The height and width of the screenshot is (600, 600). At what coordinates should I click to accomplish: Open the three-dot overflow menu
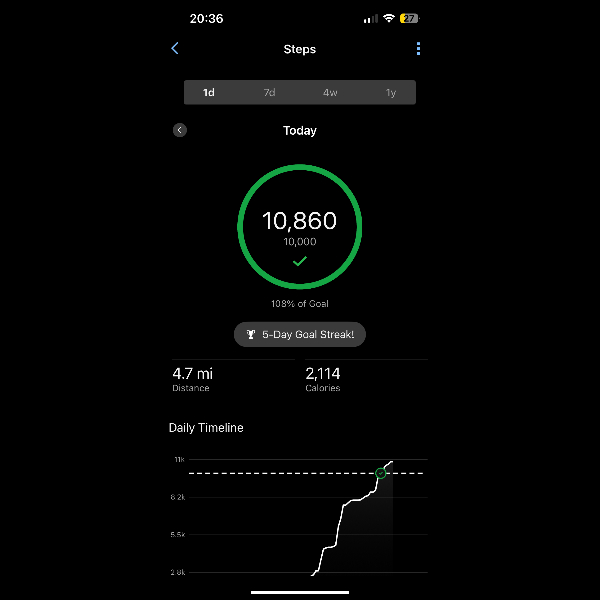[x=418, y=48]
